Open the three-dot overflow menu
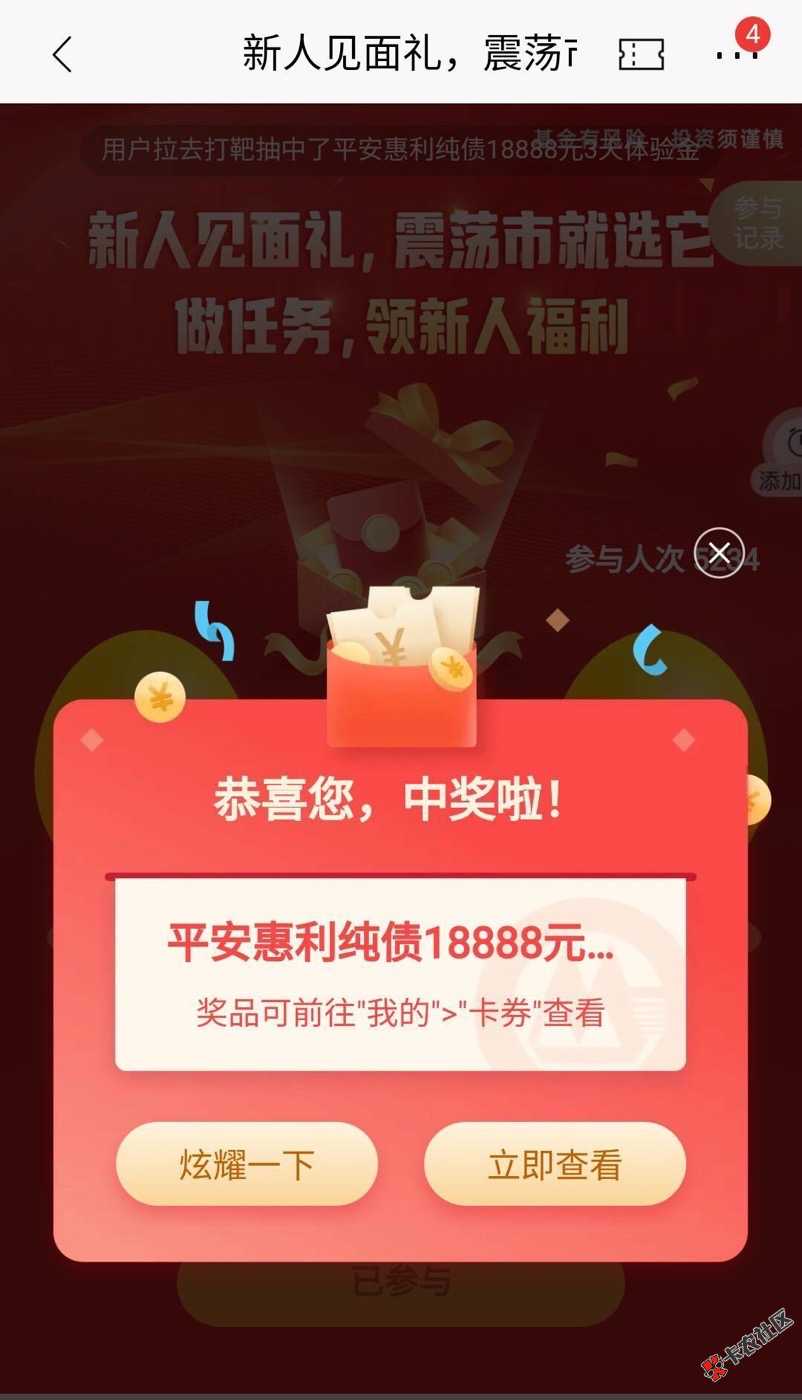This screenshot has height=1400, width=802. pos(736,56)
